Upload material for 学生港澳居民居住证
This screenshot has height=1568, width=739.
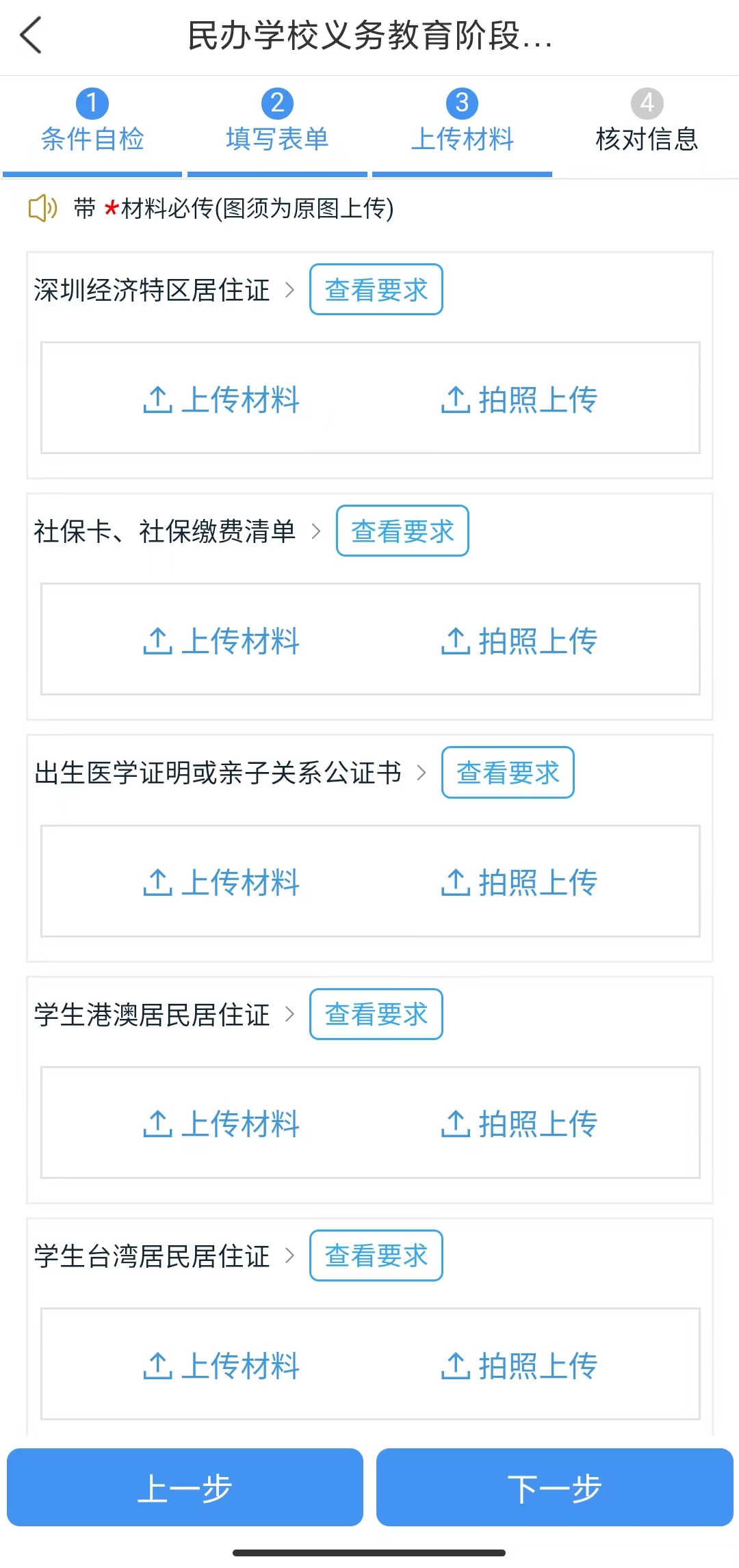click(x=222, y=1124)
